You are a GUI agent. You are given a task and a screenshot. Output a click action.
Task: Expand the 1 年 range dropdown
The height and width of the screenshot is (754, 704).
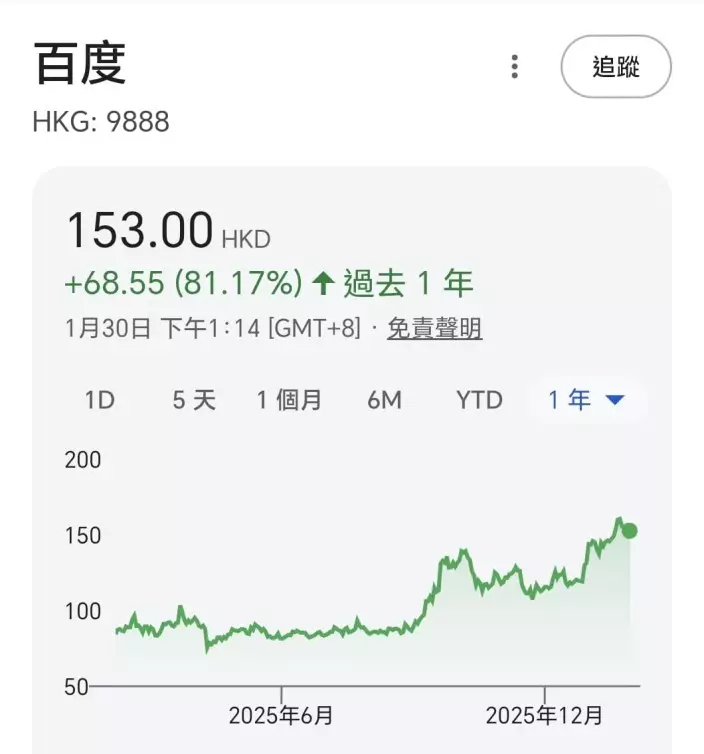[x=586, y=400]
